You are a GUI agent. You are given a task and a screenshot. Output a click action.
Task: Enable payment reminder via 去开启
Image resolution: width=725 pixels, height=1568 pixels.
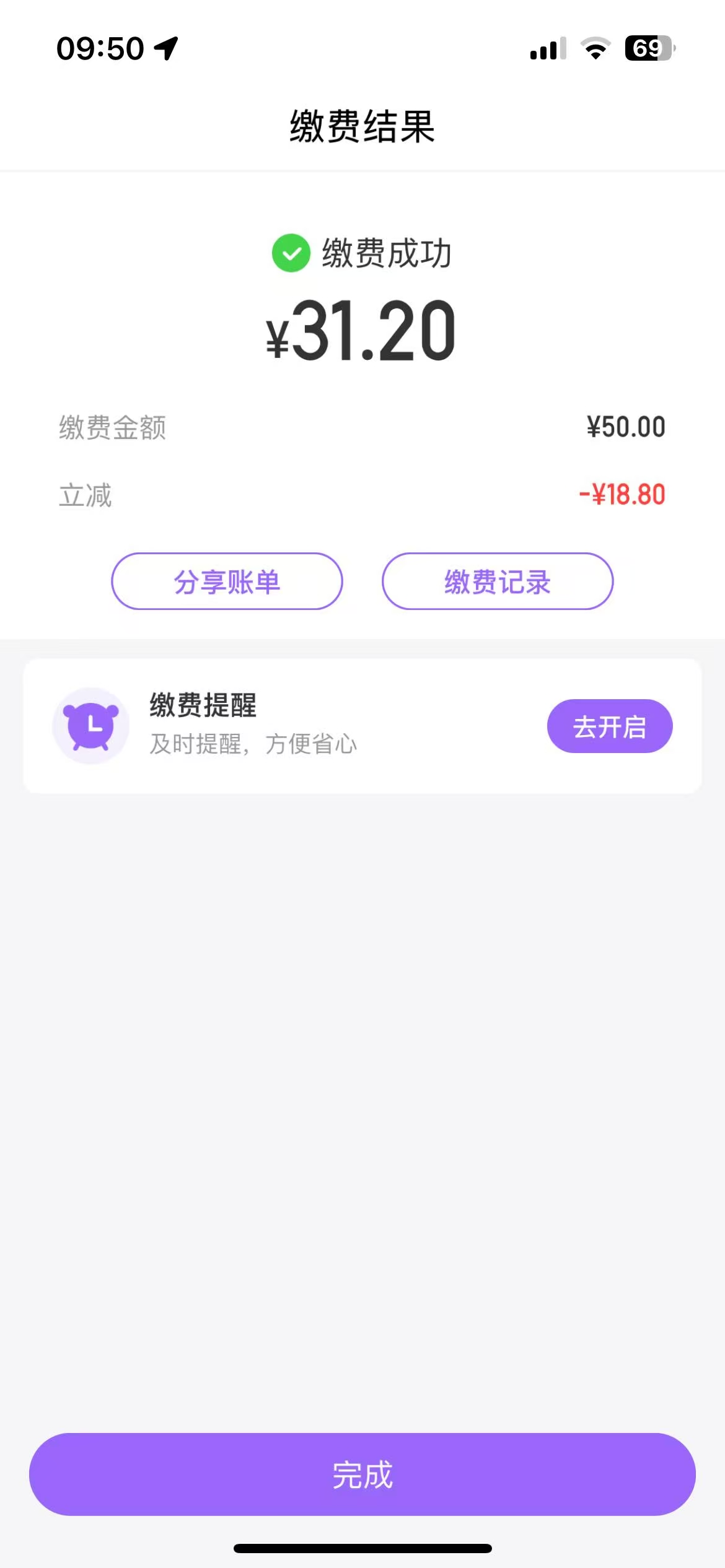pyautogui.click(x=609, y=726)
